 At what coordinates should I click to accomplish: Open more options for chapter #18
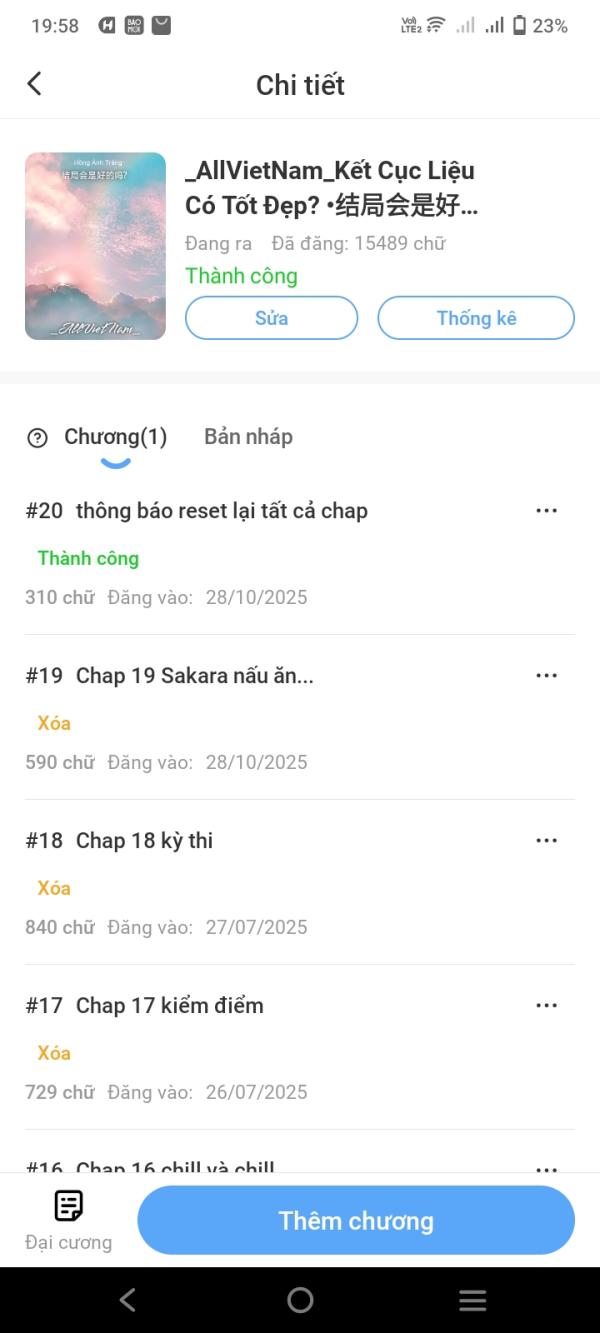click(546, 841)
